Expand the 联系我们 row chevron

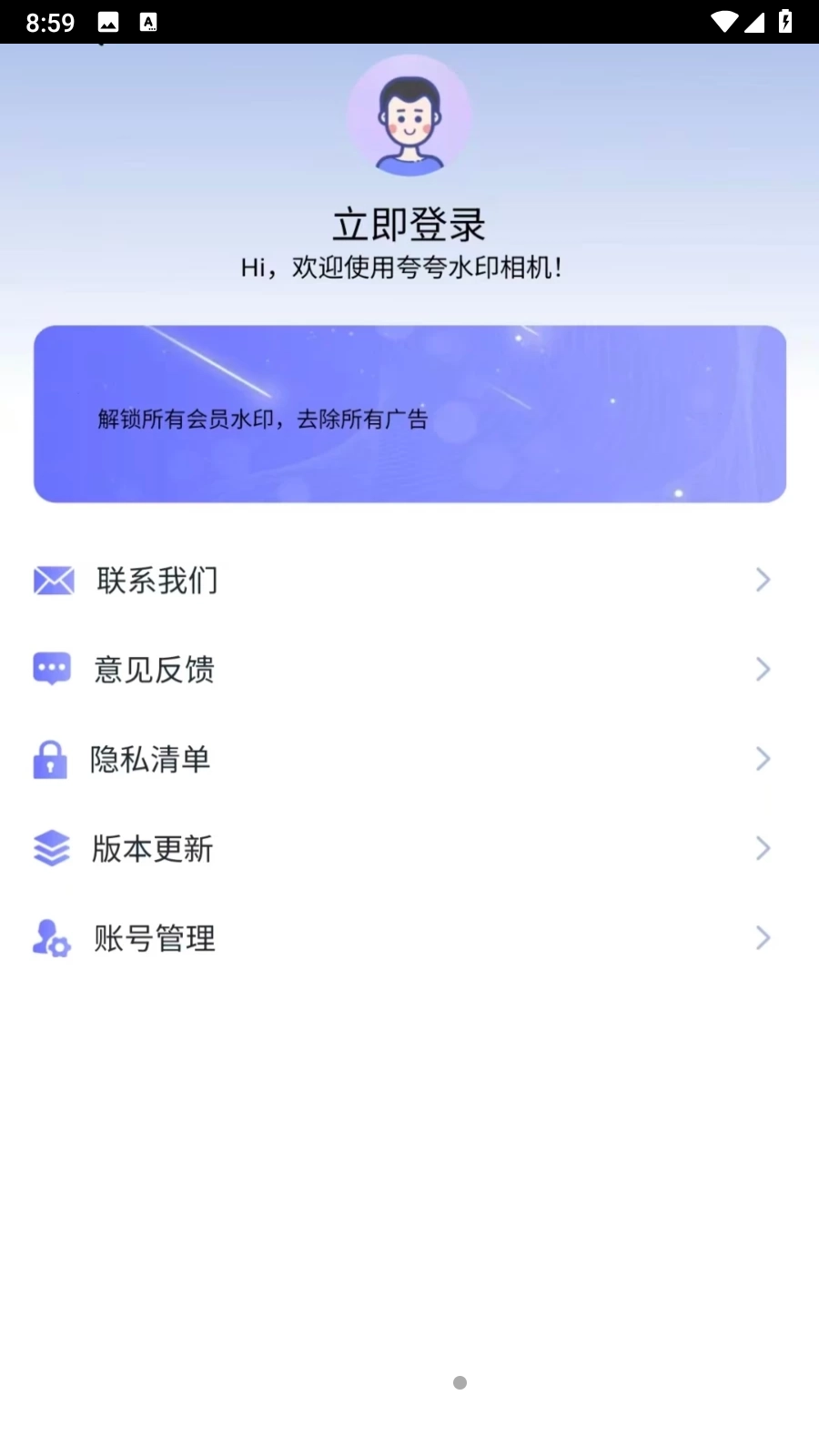[763, 580]
